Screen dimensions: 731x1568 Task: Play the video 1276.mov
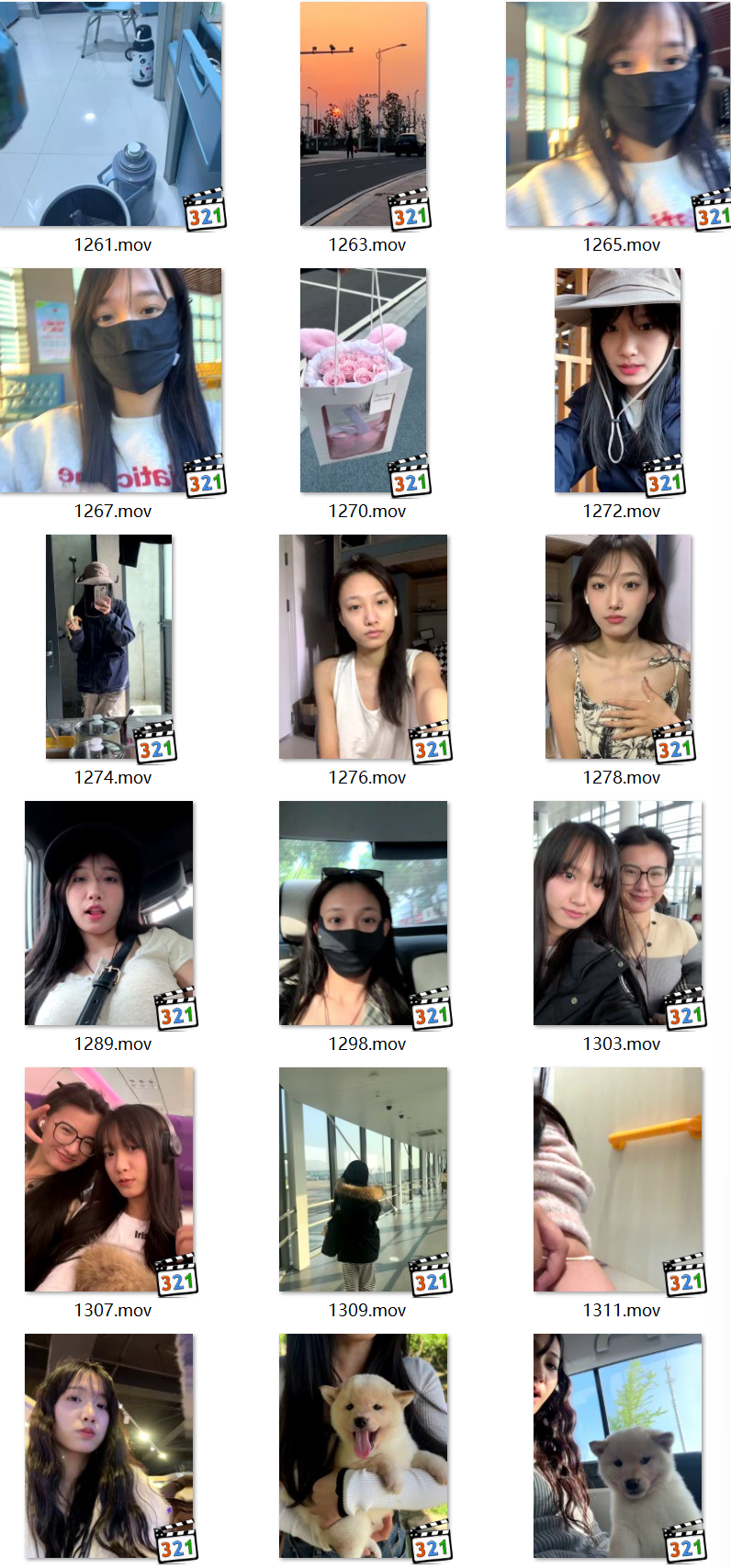pos(364,647)
